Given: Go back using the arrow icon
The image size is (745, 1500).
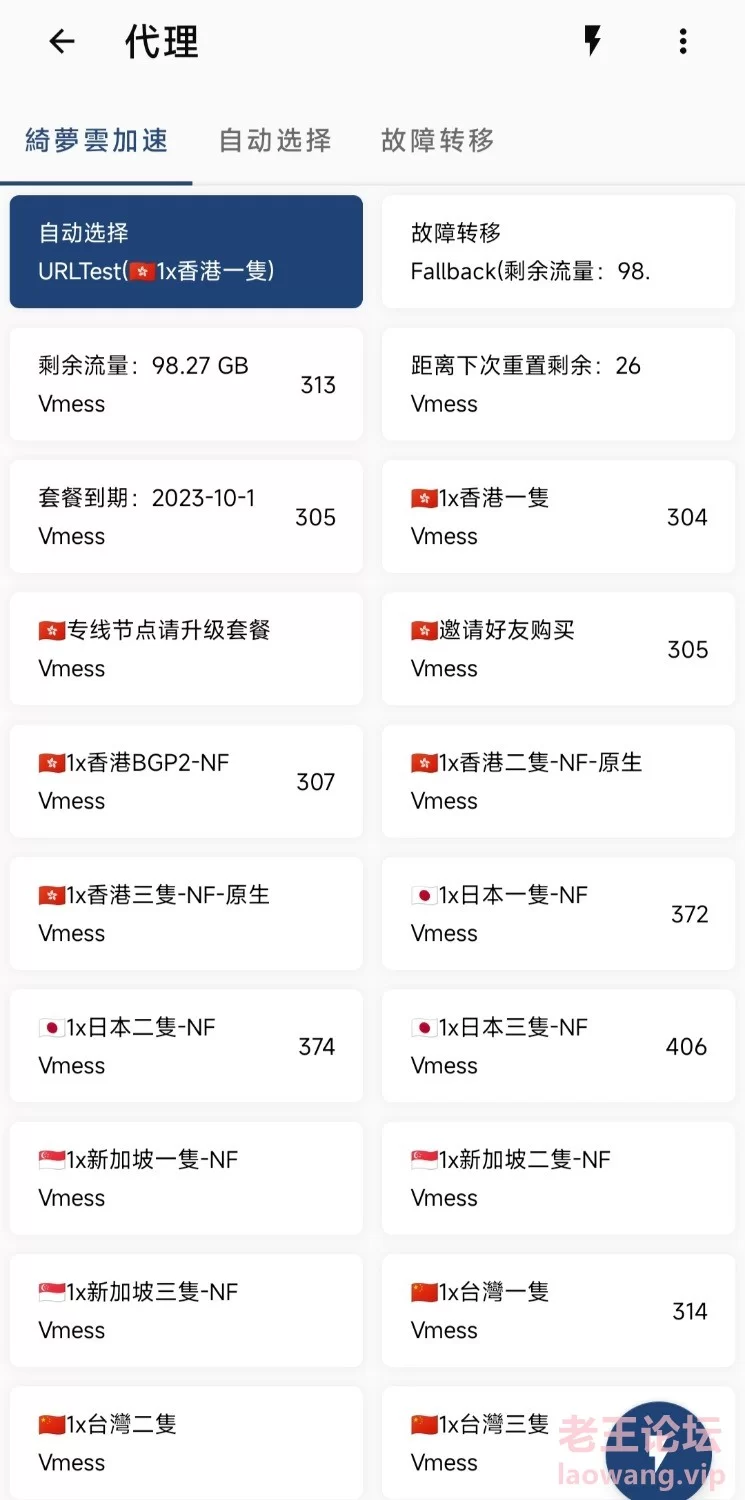Looking at the screenshot, I should click(x=62, y=41).
